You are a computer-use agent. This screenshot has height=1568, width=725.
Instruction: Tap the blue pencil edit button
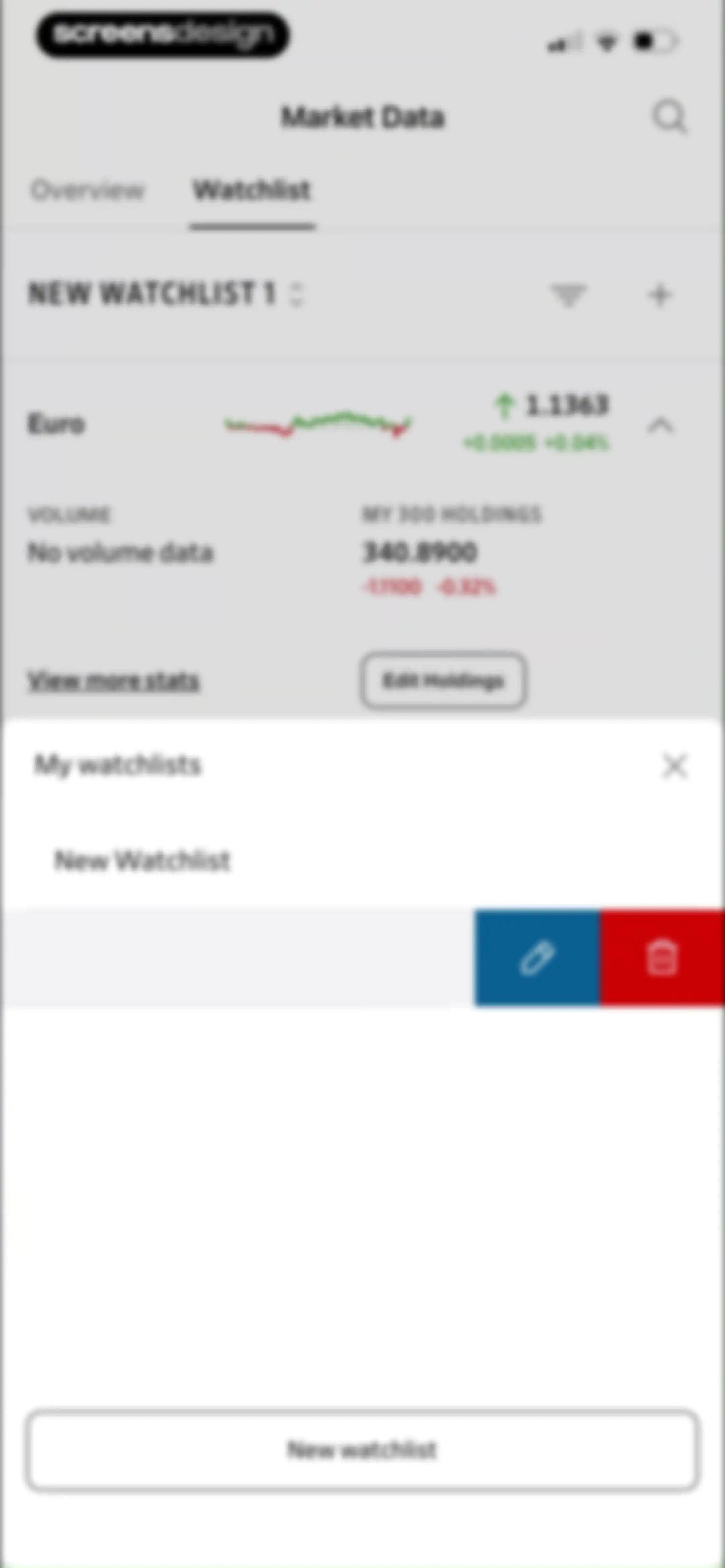tap(537, 958)
